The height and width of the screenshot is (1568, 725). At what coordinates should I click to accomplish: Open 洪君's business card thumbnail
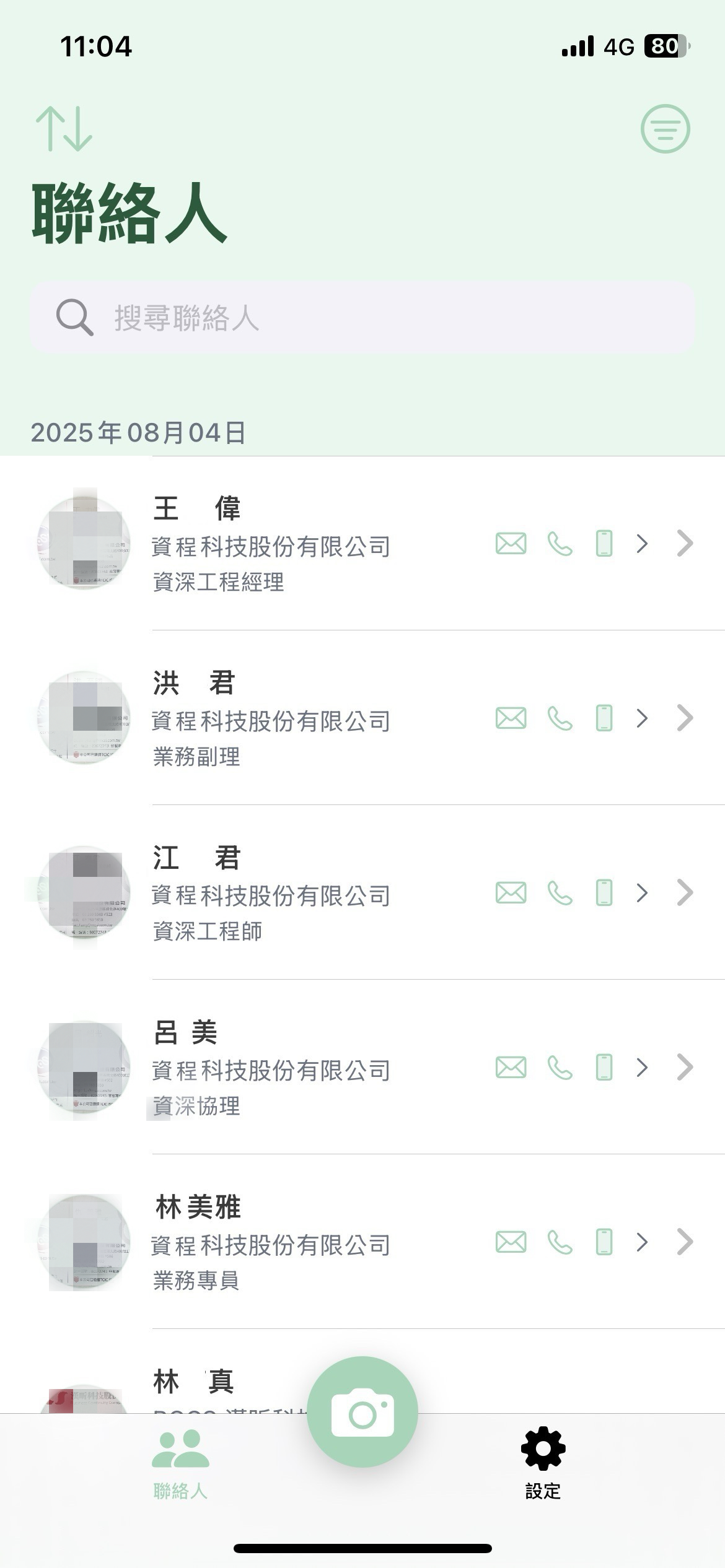pos(85,718)
